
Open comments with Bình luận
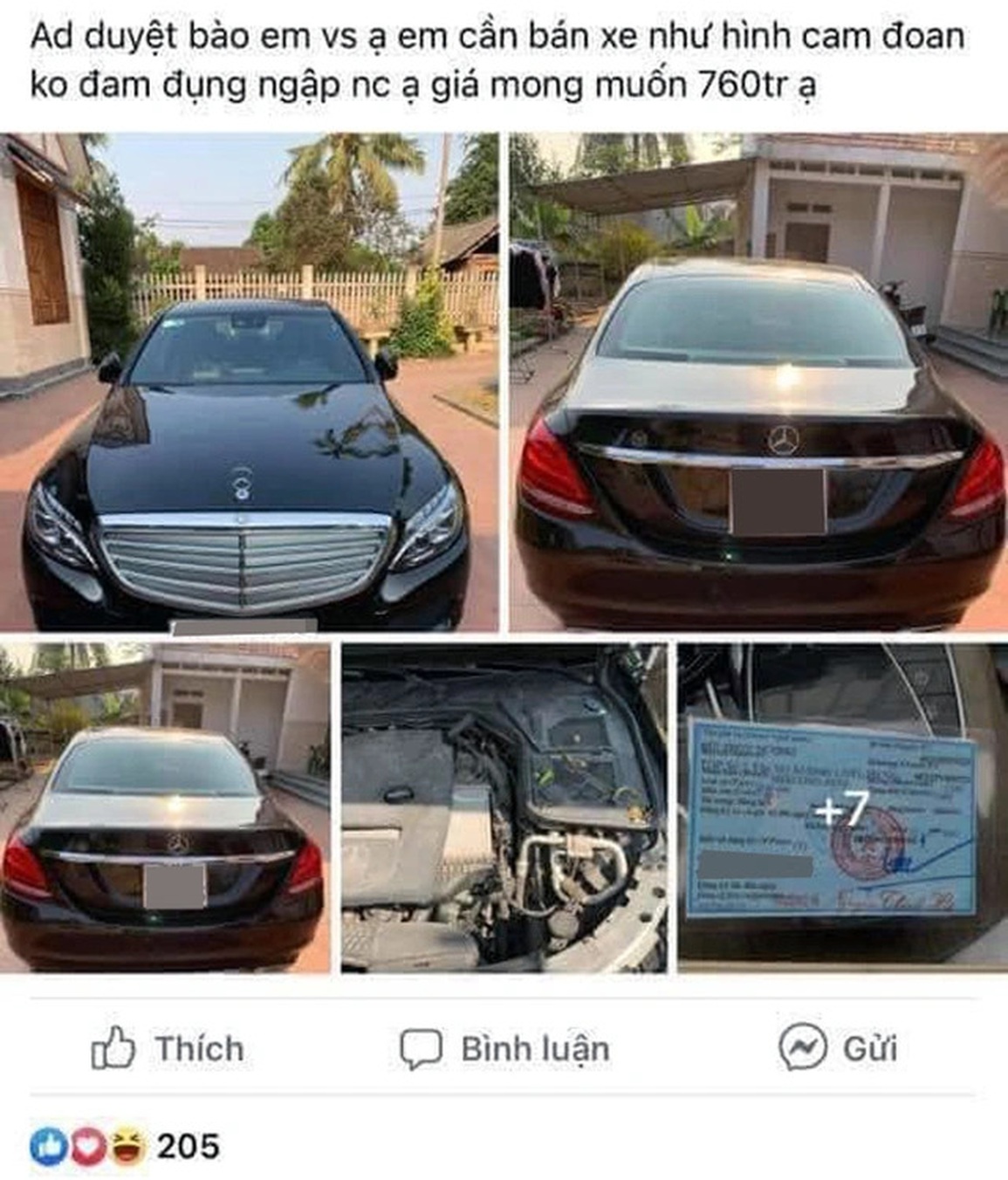[504, 1048]
